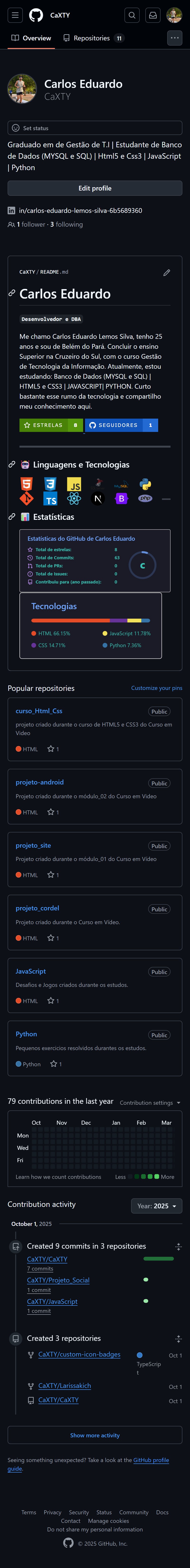Screen dimensions: 190x1568
Task: Open the three-dot overflow menu
Action: (175, 38)
